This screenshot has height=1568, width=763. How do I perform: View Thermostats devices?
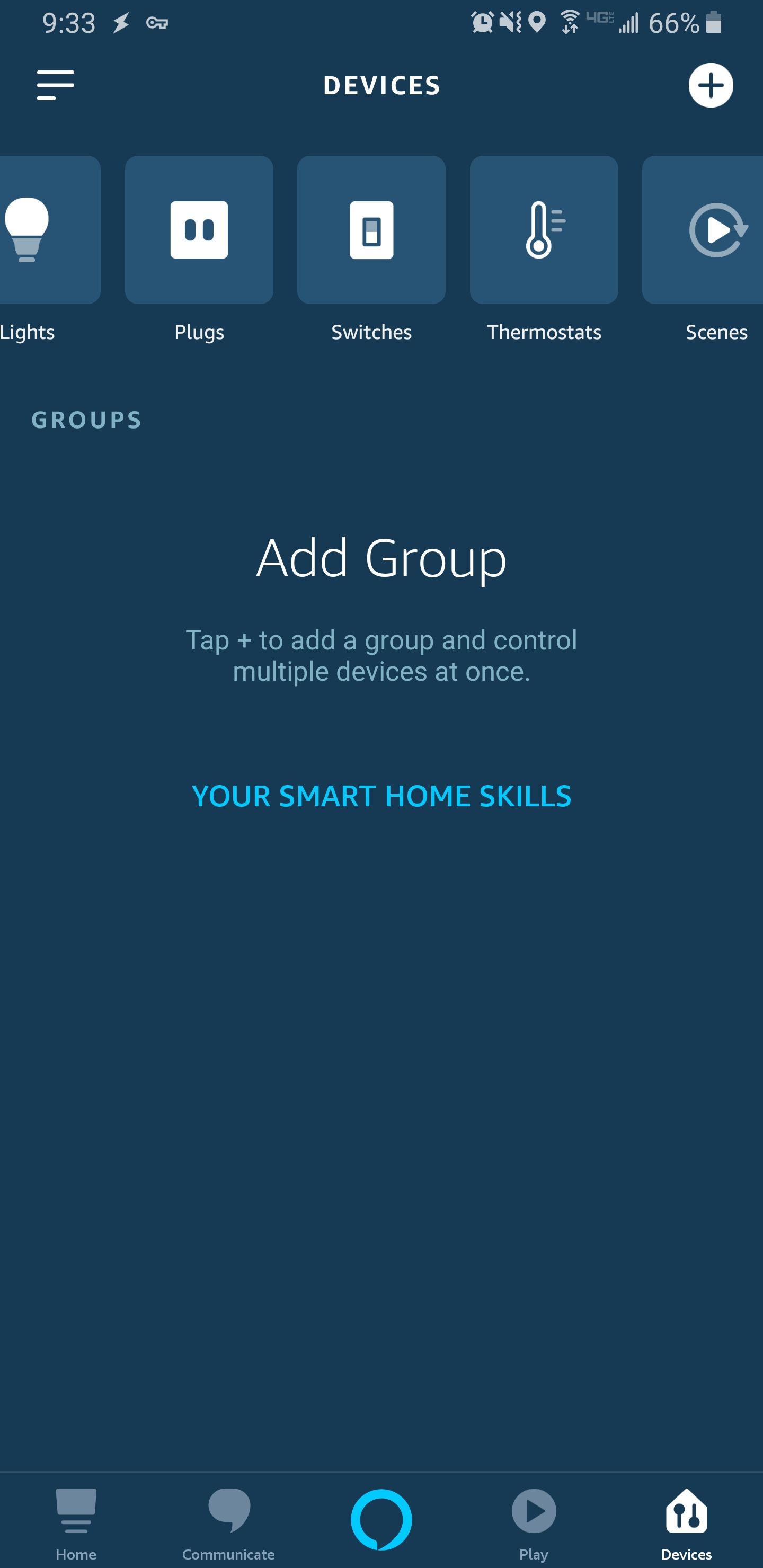pos(544,230)
